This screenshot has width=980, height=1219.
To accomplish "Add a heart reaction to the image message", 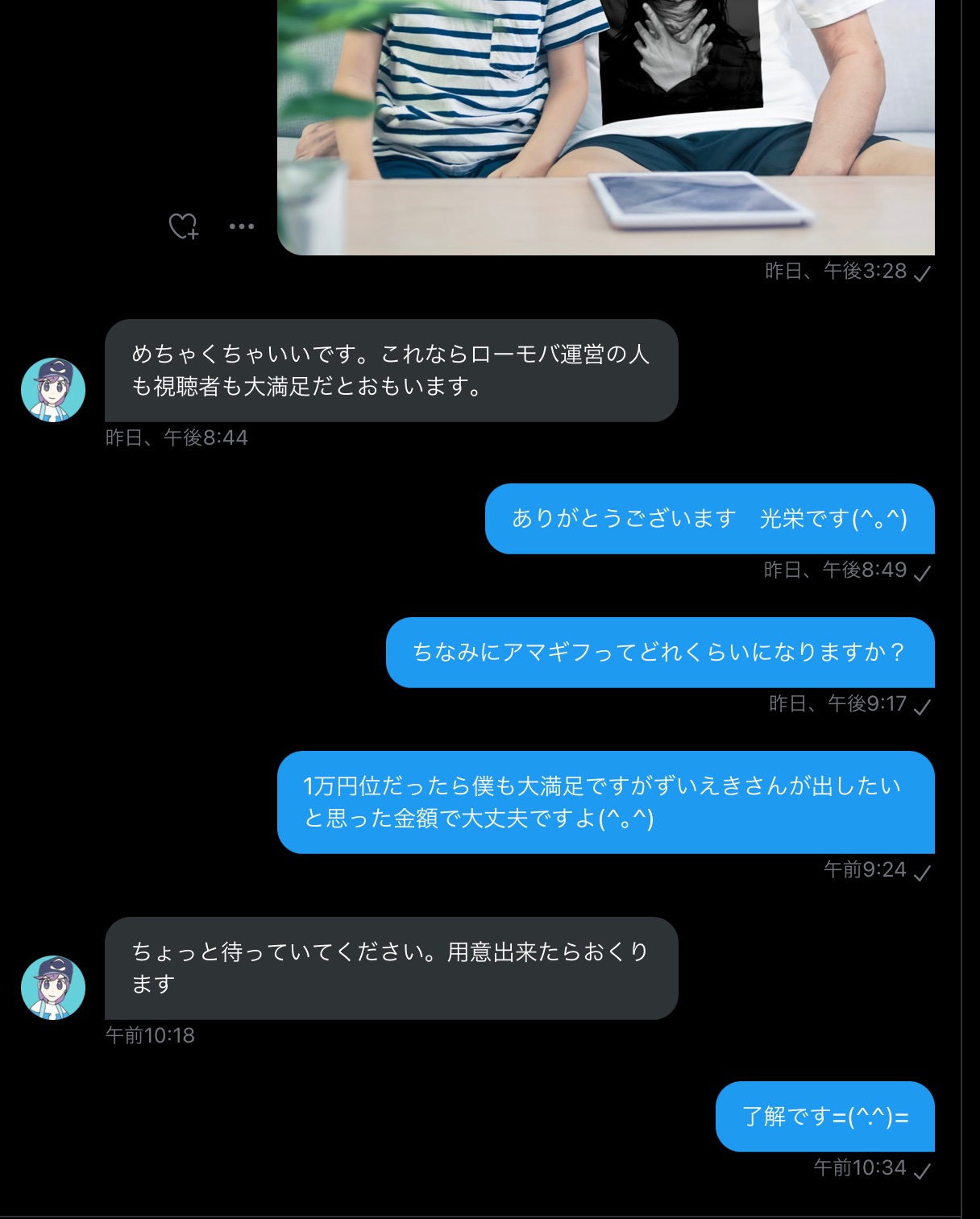I will click(x=183, y=226).
